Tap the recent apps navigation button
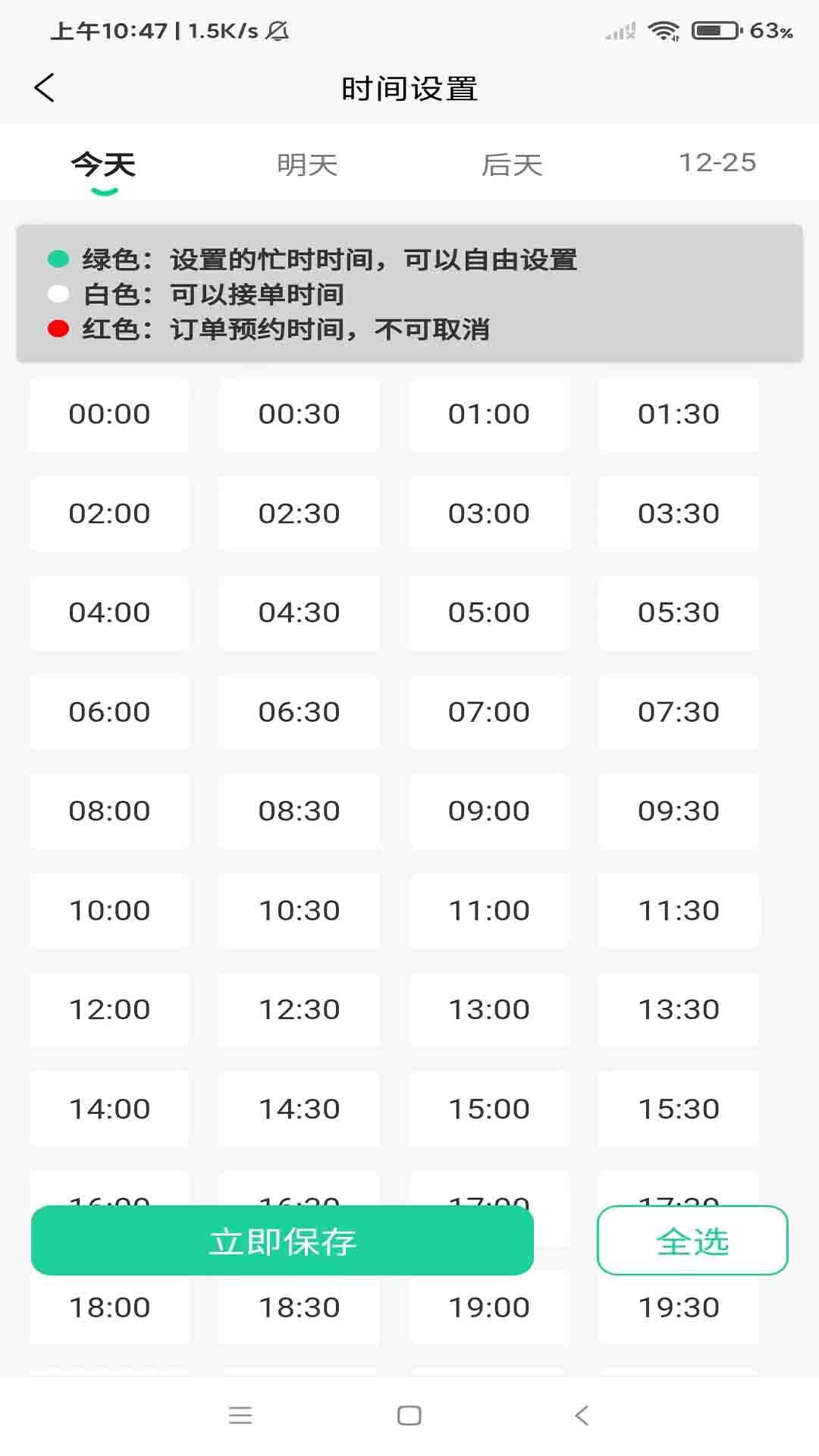Viewport: 819px width, 1456px height. coord(240,1414)
